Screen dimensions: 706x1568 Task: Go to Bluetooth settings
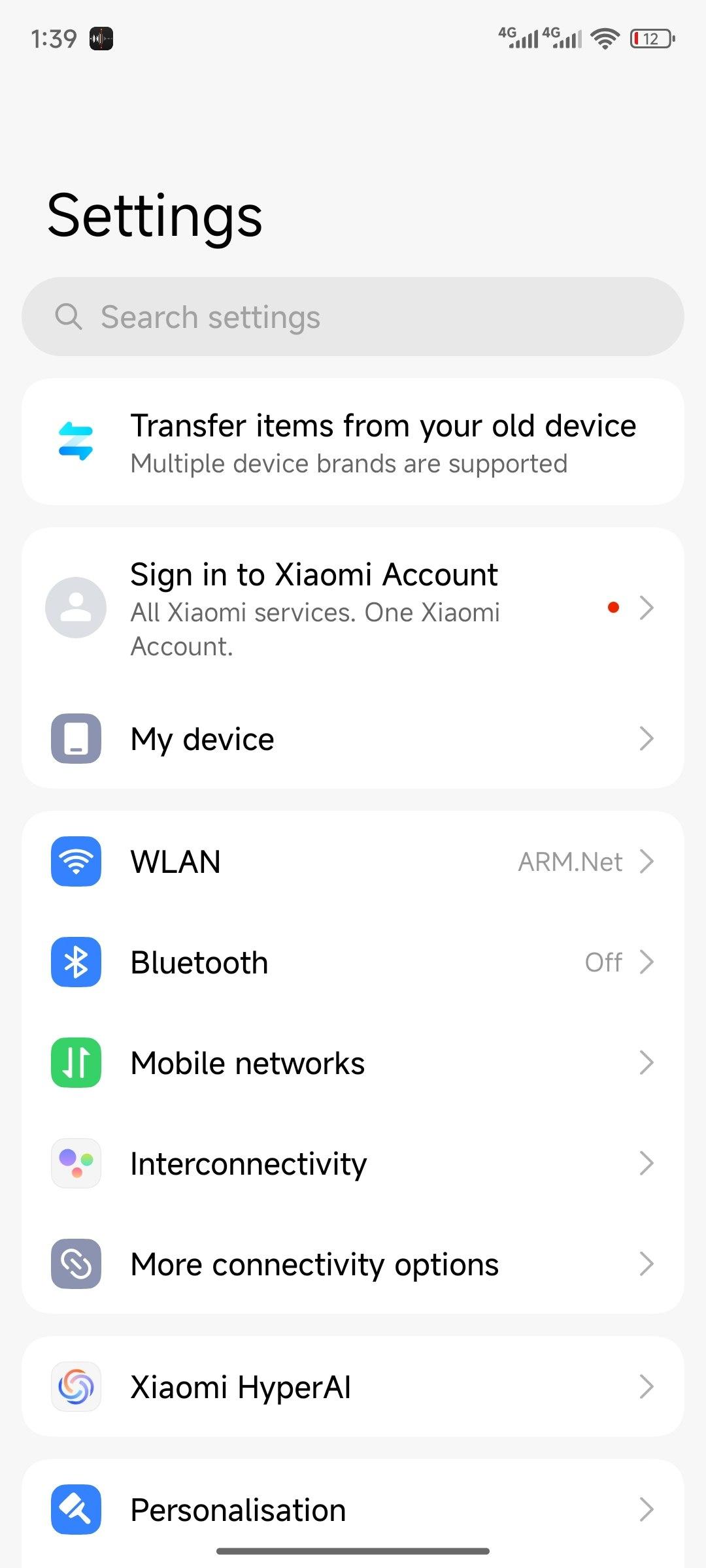click(x=353, y=962)
